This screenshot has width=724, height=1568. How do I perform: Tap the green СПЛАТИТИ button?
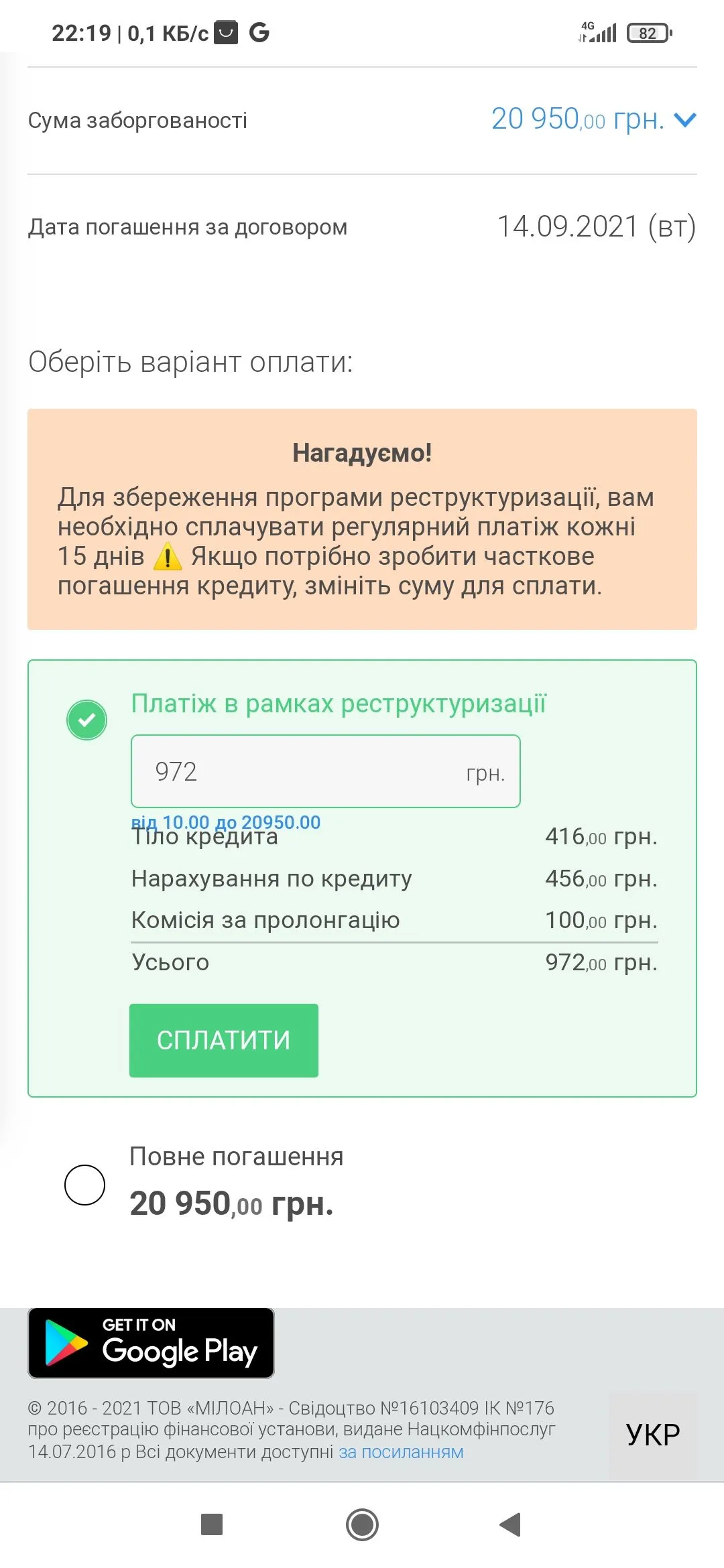click(x=223, y=1040)
